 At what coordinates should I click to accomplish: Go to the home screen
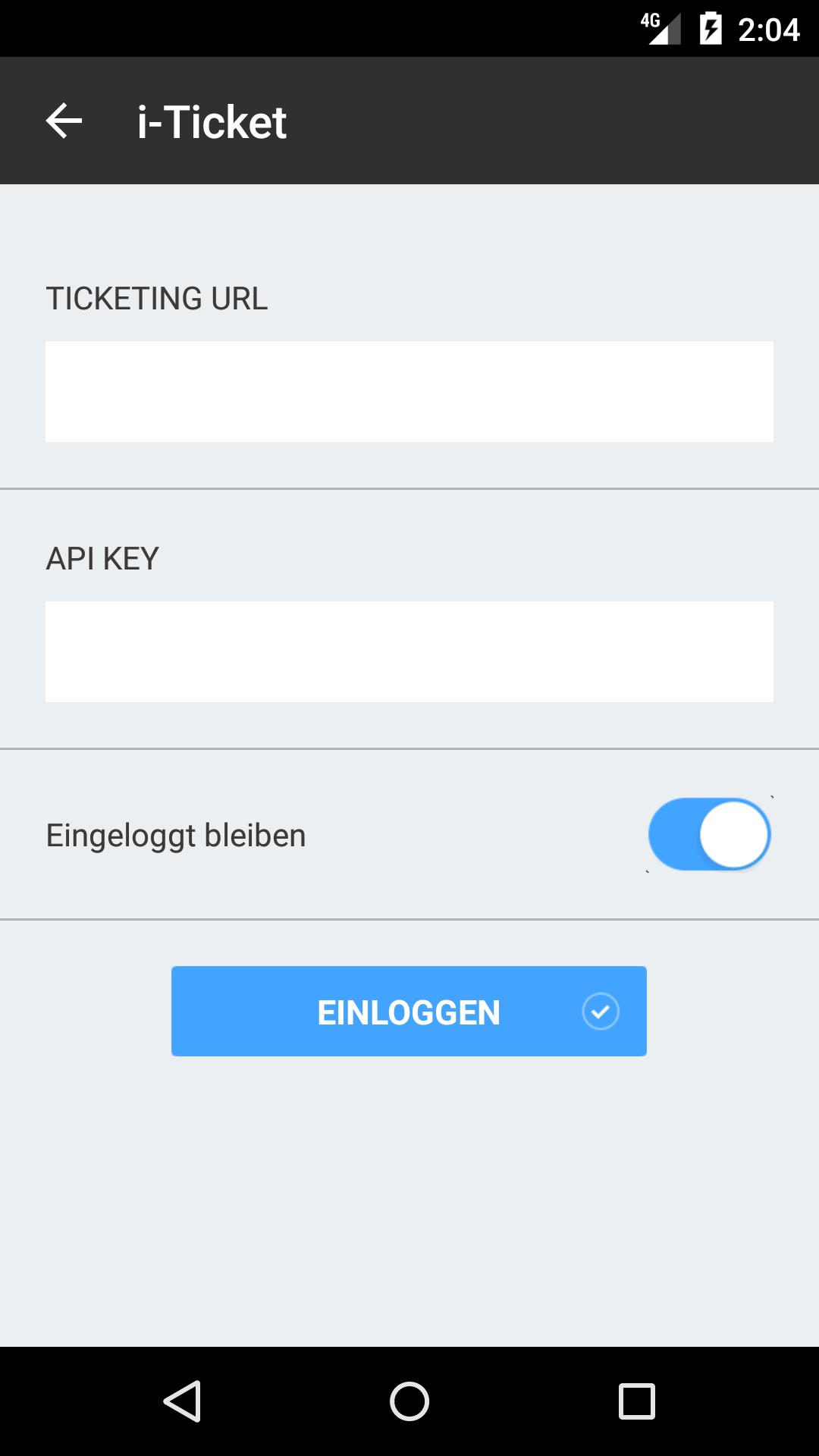(x=409, y=1401)
